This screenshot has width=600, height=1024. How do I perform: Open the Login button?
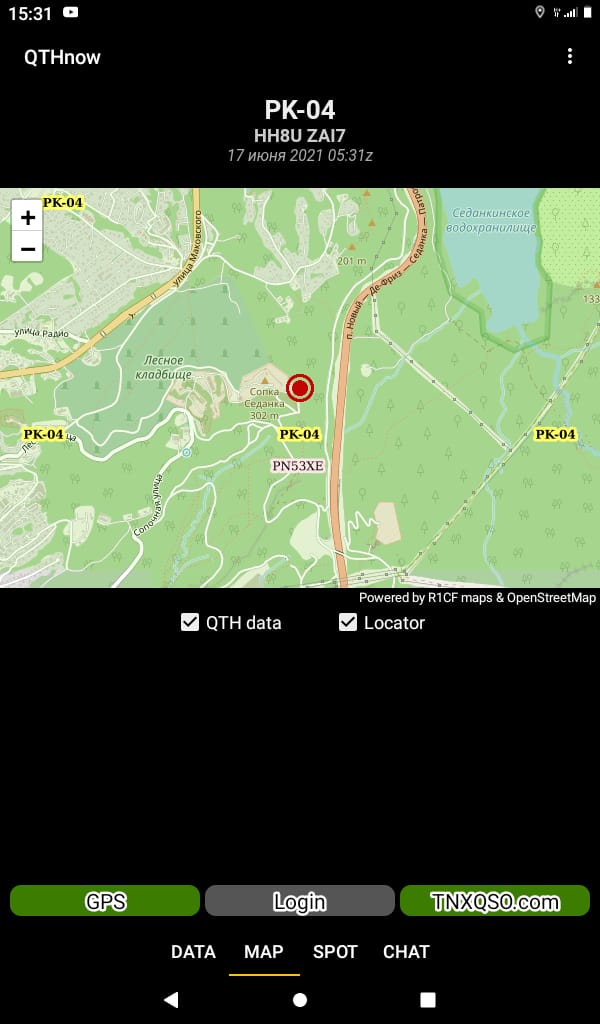(300, 901)
